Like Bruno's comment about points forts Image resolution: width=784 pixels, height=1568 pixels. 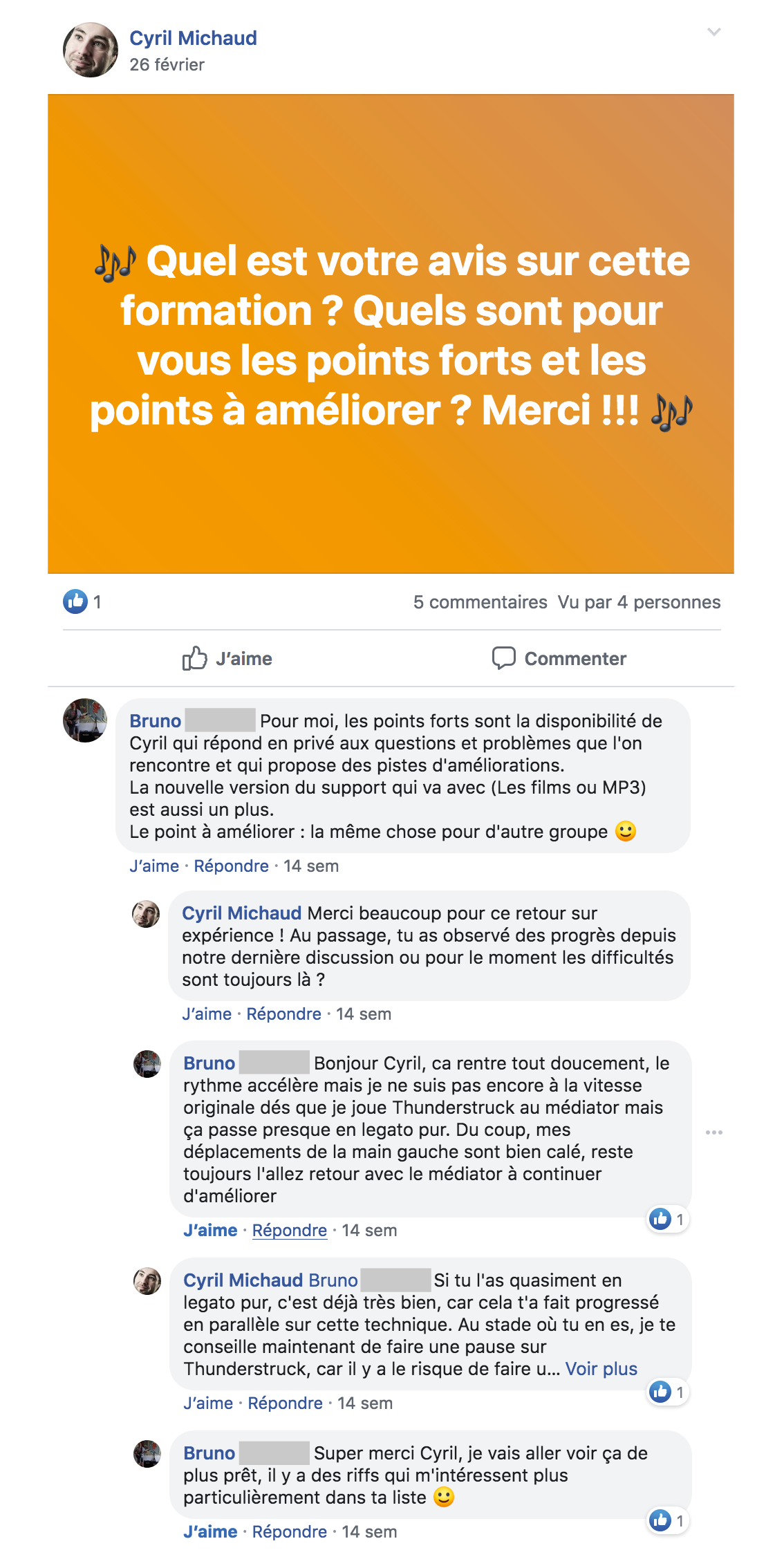point(154,866)
